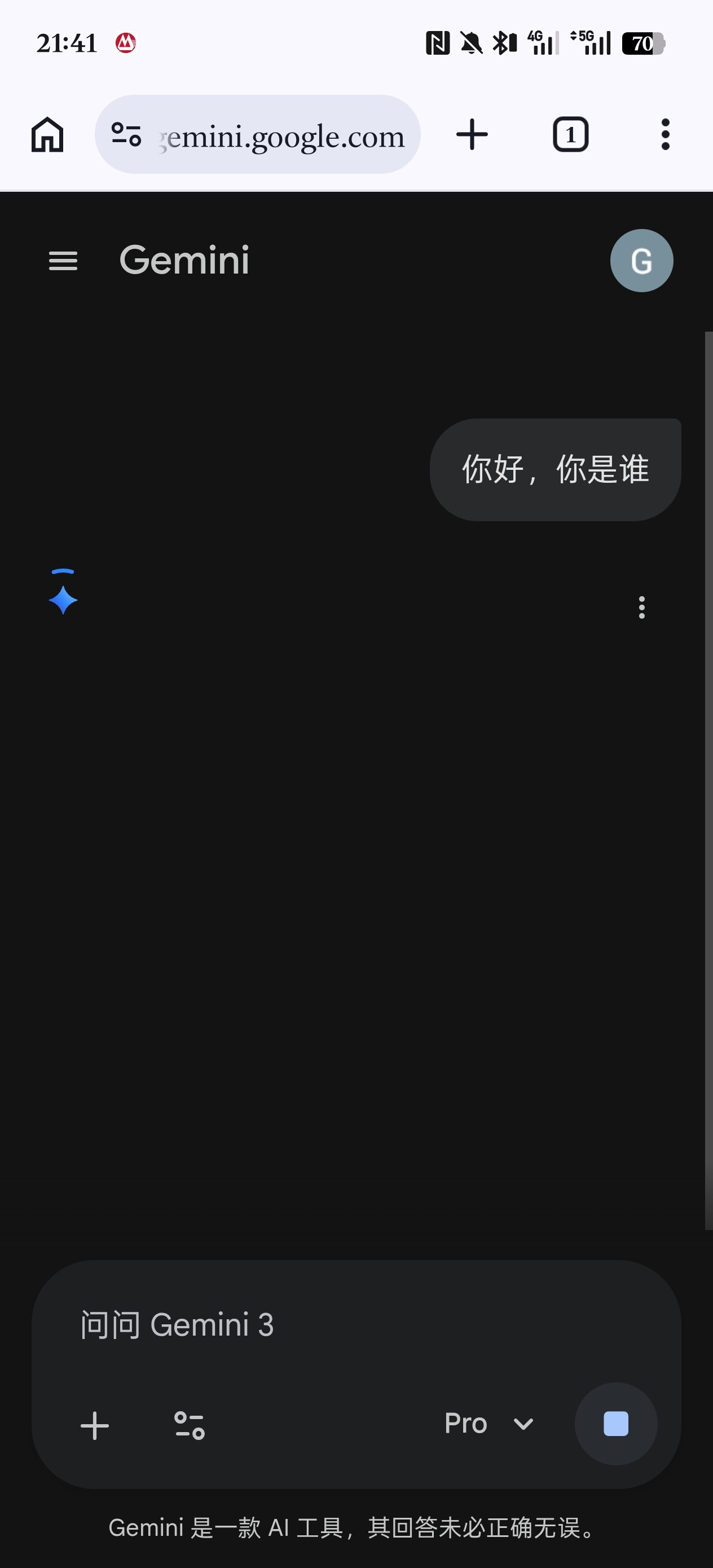Open the response's three-dot options

point(642,607)
